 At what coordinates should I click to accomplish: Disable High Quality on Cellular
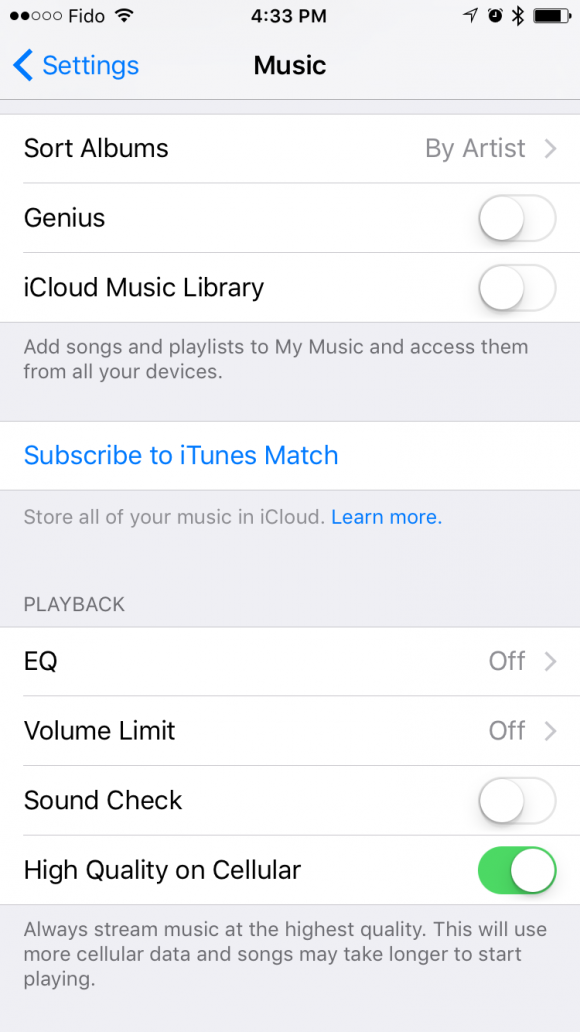(x=517, y=870)
